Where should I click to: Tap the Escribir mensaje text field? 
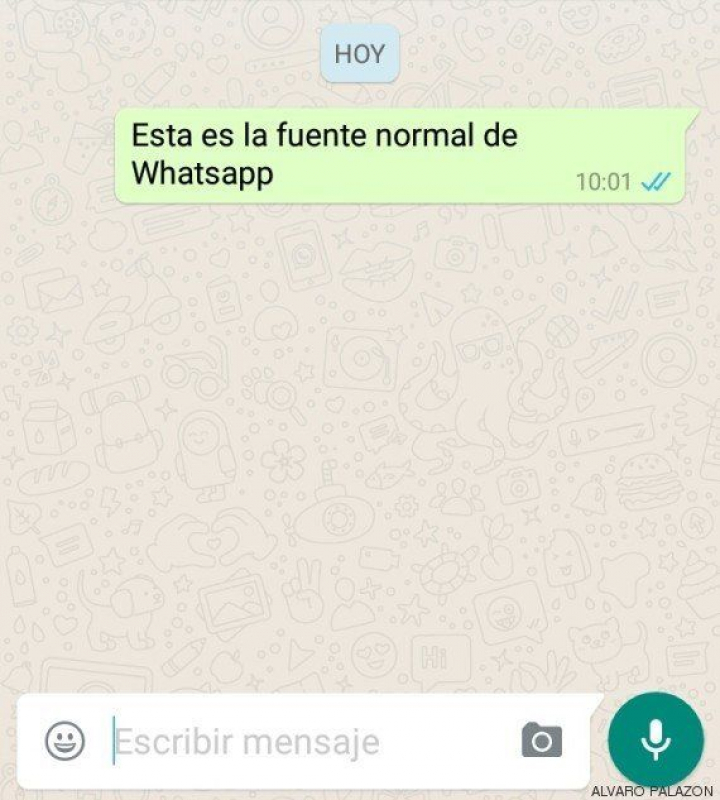(300, 742)
